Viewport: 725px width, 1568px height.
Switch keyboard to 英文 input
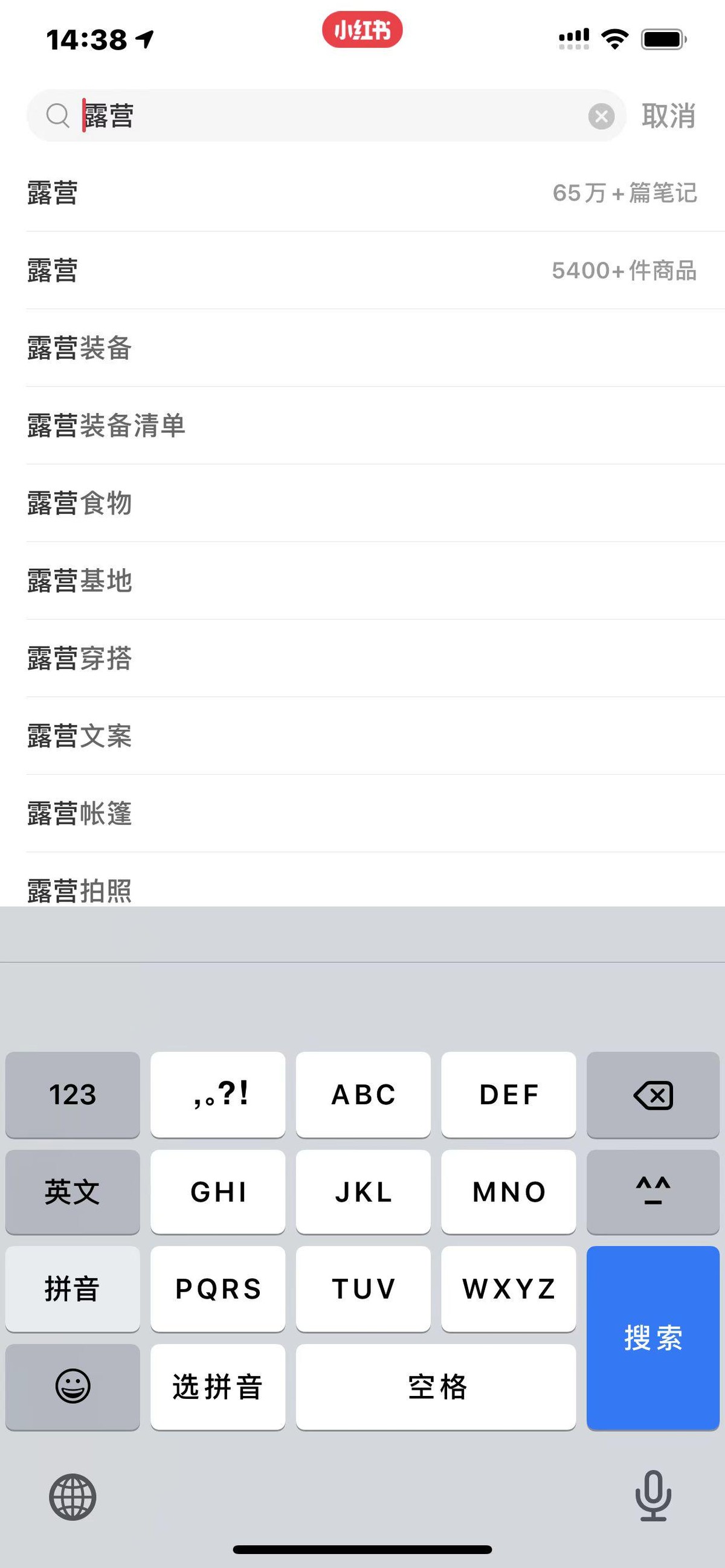[72, 1192]
